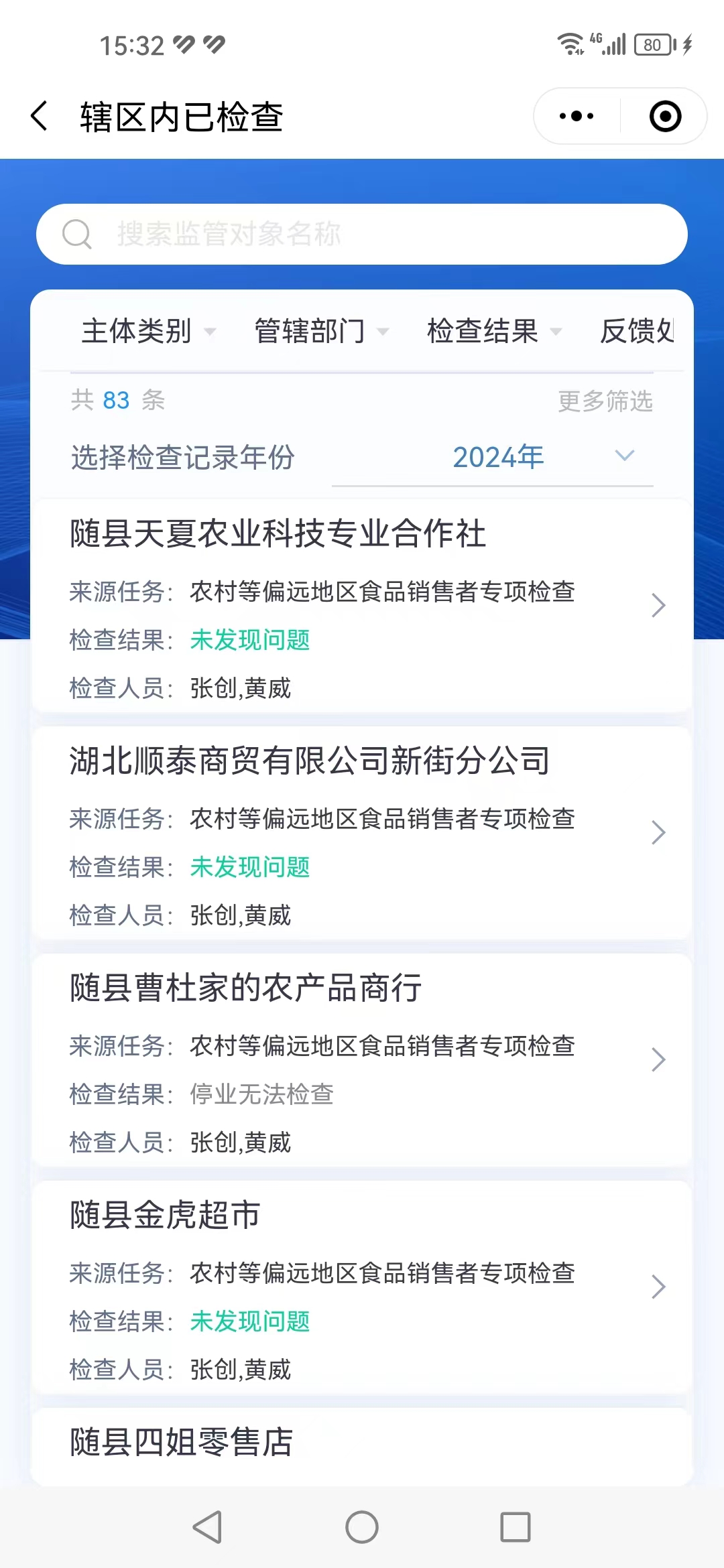
Task: Close the mini program via target icon
Action: [665, 116]
